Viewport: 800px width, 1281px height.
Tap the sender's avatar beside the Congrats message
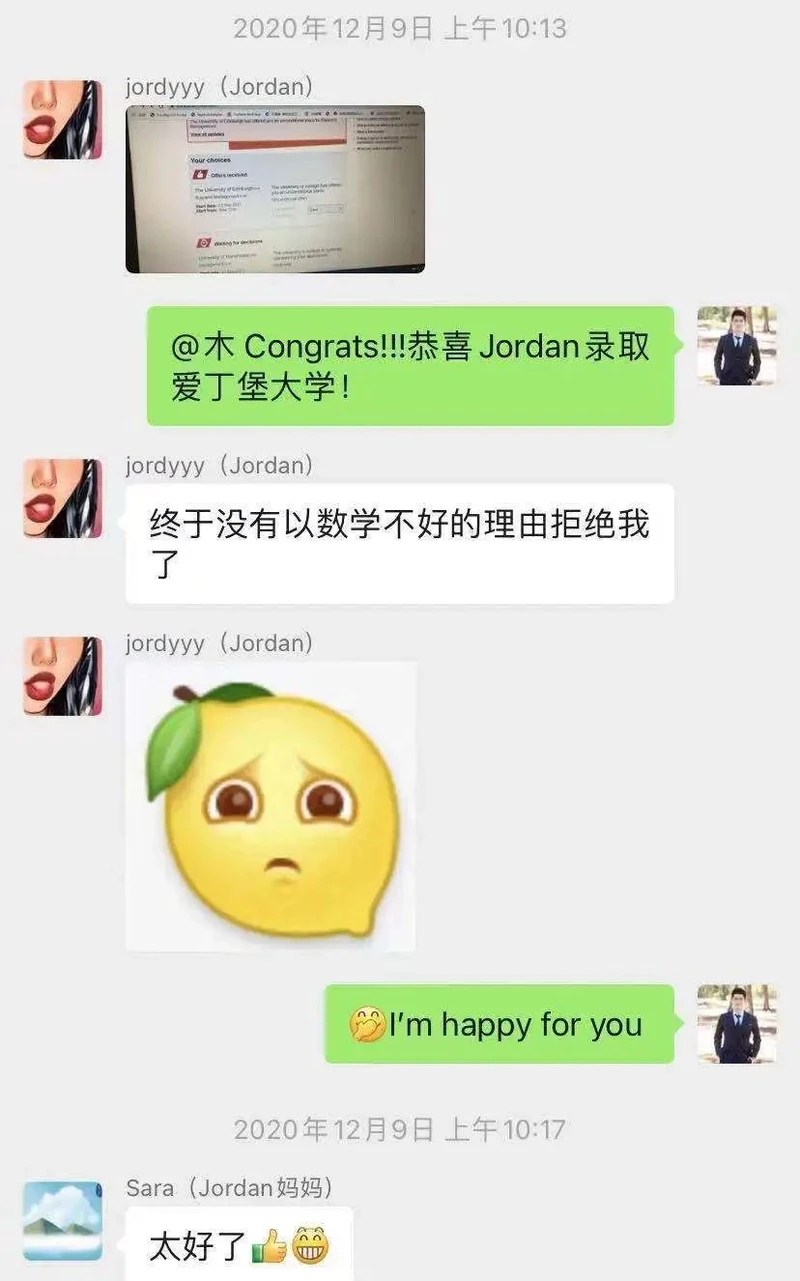tap(736, 346)
